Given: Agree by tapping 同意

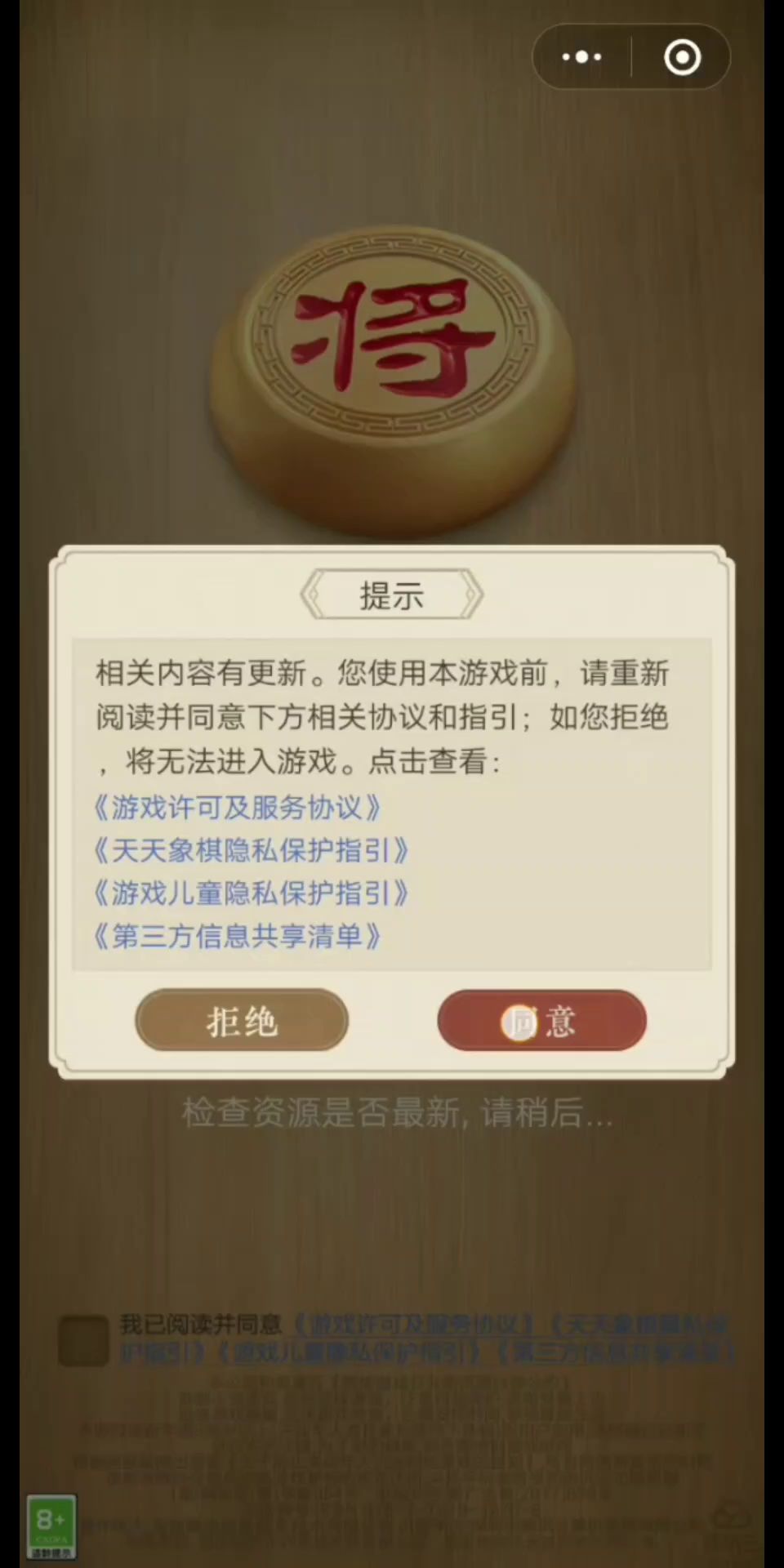Looking at the screenshot, I should [x=541, y=1021].
